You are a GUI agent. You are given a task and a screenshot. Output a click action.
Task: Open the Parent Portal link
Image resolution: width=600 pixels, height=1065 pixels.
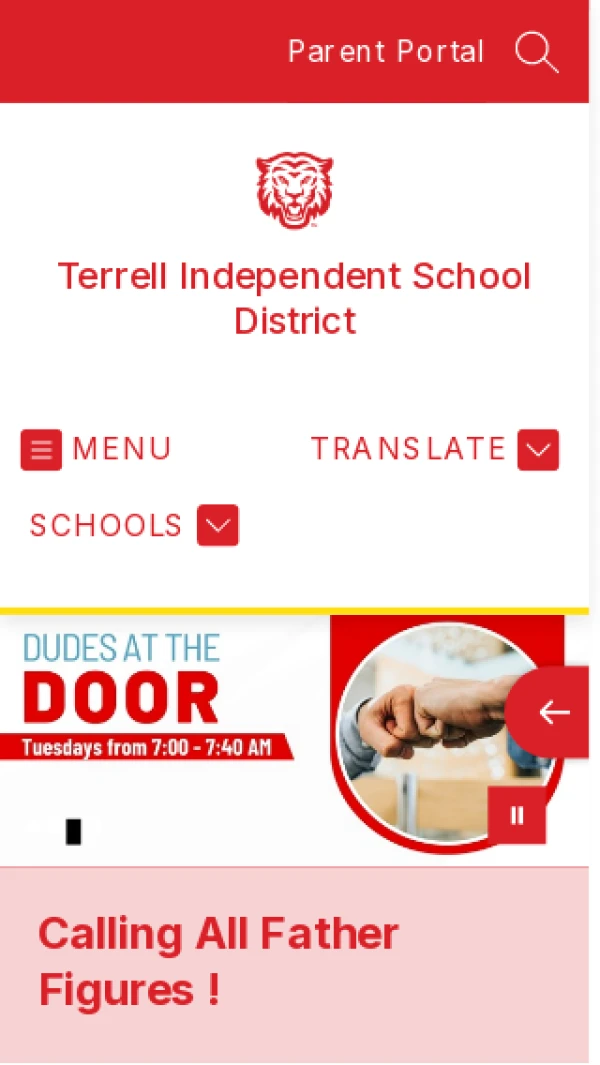click(385, 52)
